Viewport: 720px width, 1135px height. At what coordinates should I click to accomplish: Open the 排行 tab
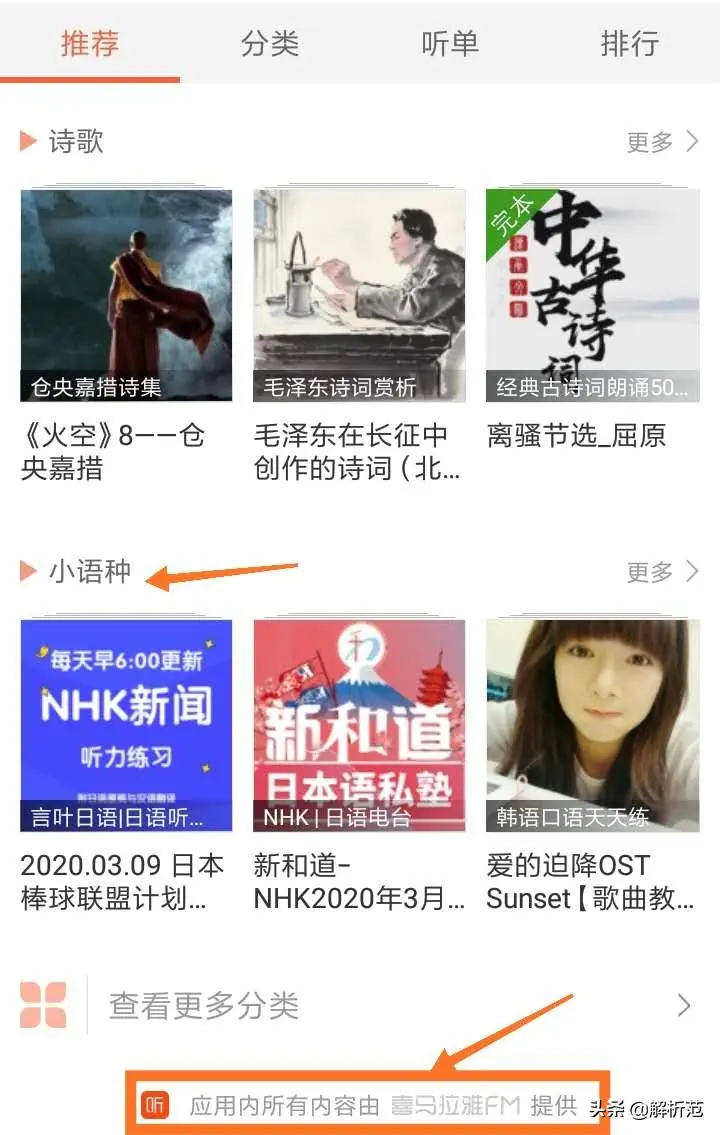click(x=630, y=43)
